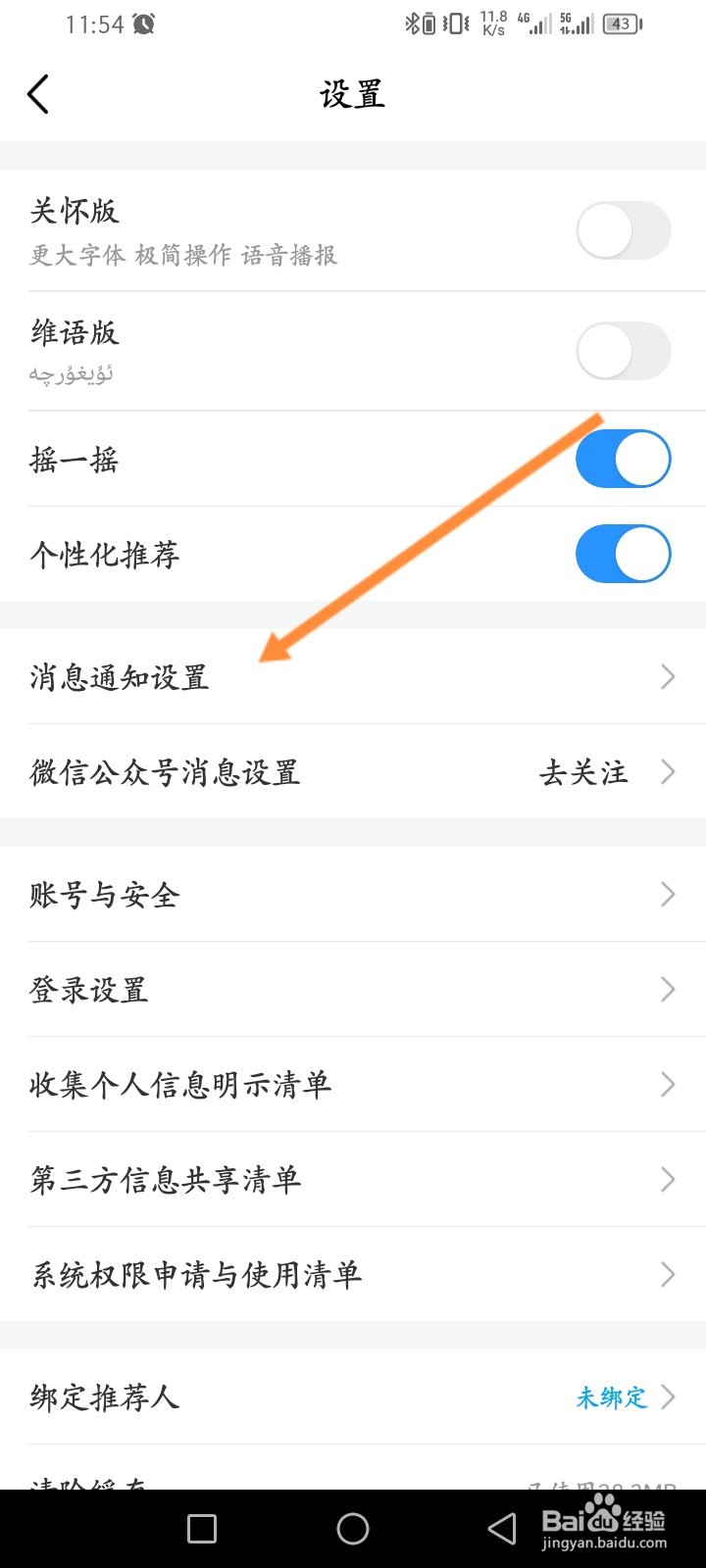Disable the 摇一摇 shake feature

click(x=624, y=459)
